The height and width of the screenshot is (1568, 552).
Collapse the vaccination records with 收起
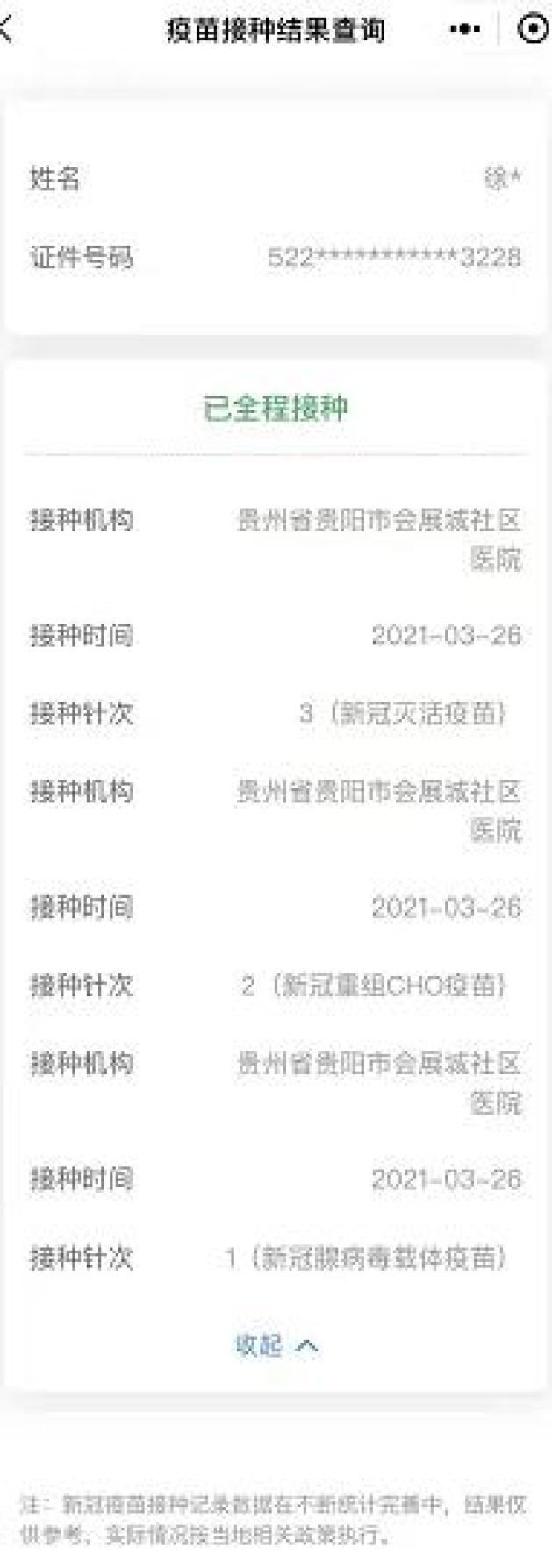coord(276,1345)
